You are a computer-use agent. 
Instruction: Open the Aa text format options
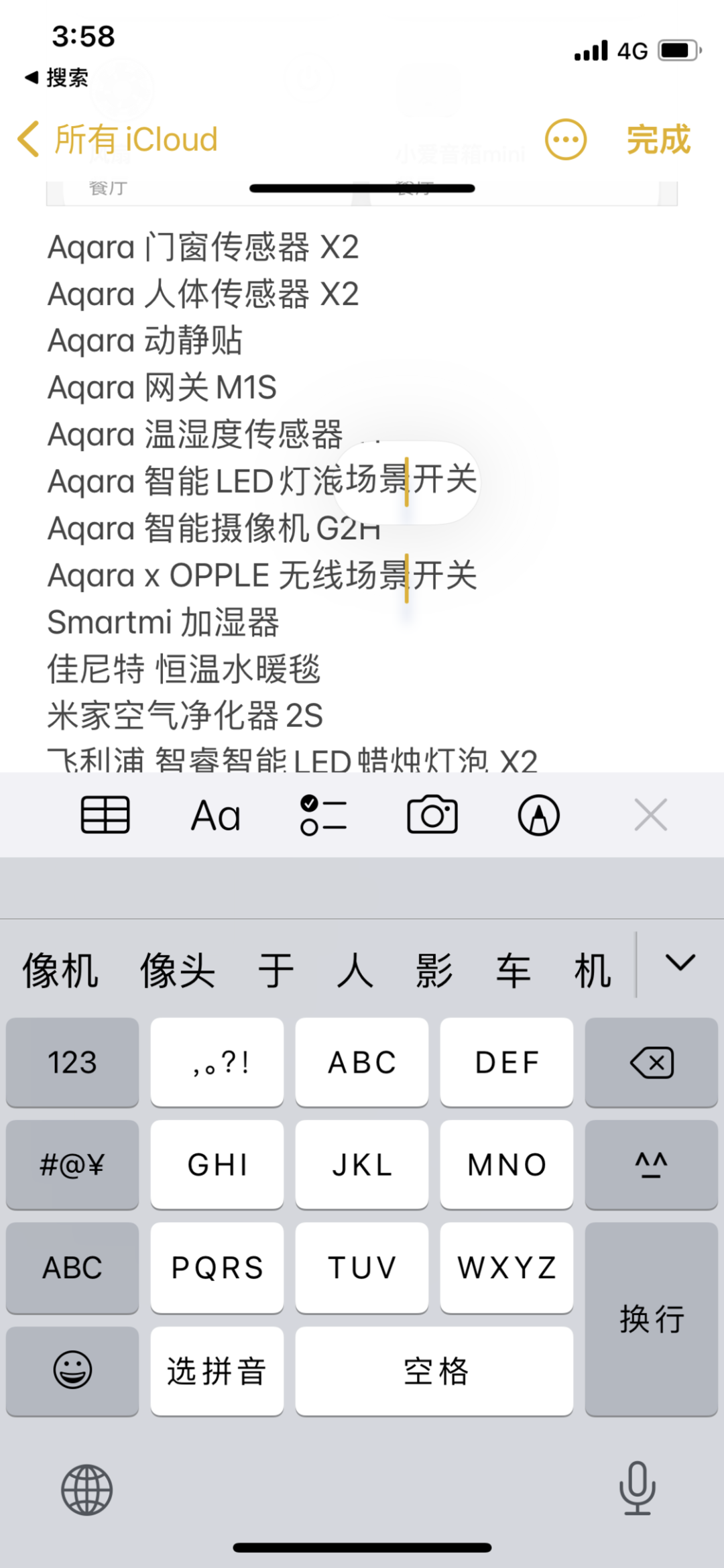pos(215,816)
